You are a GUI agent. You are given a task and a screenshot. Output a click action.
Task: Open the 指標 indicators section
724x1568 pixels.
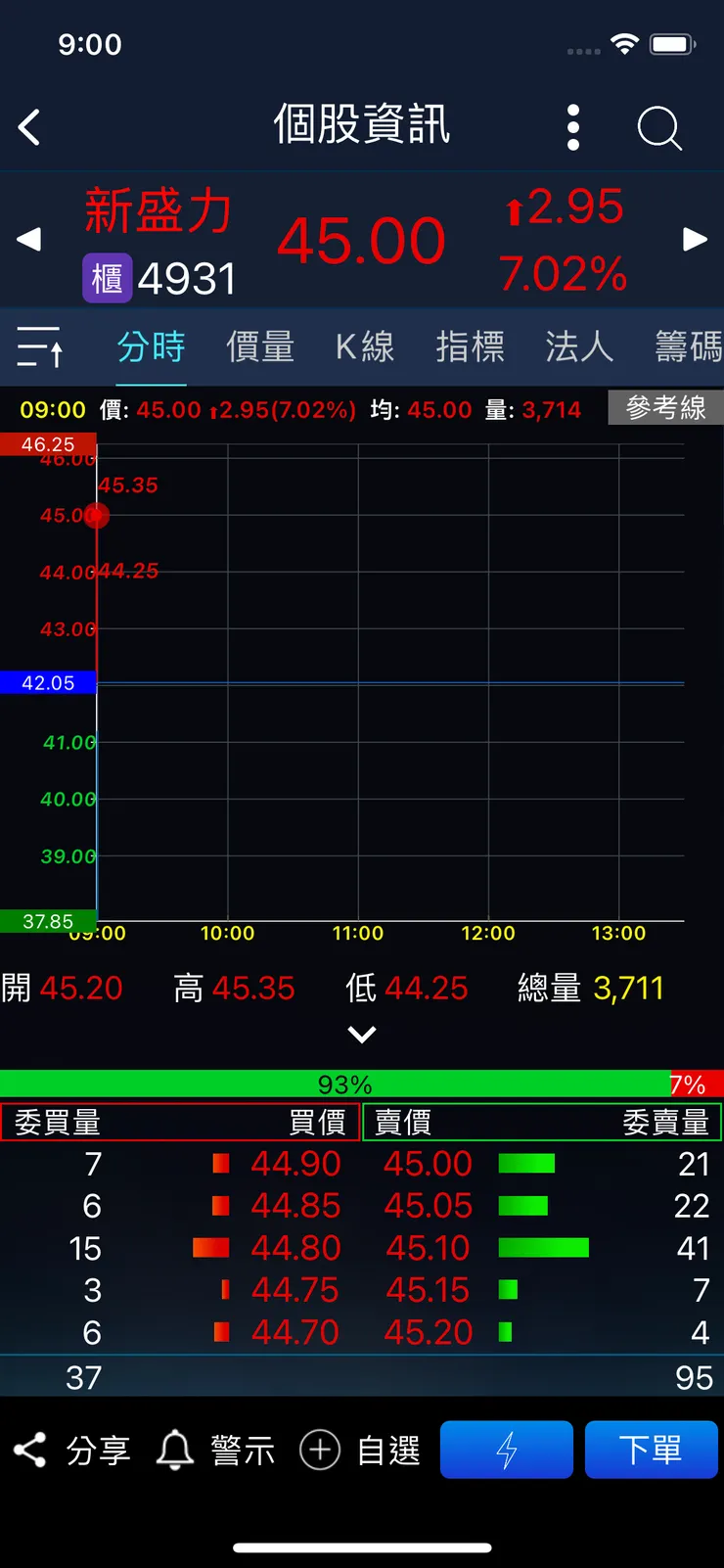click(x=472, y=346)
